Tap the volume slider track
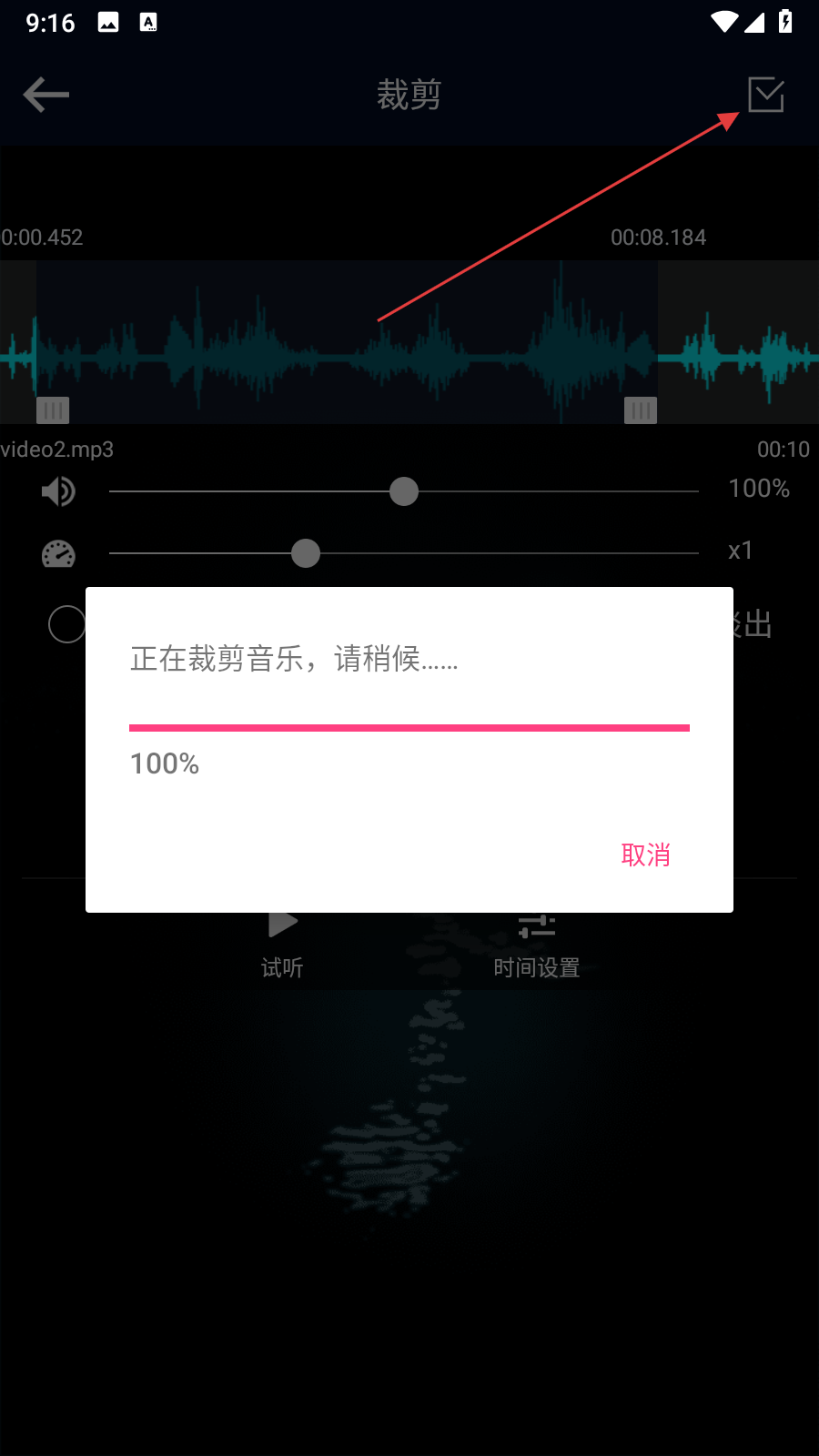 pos(546,491)
